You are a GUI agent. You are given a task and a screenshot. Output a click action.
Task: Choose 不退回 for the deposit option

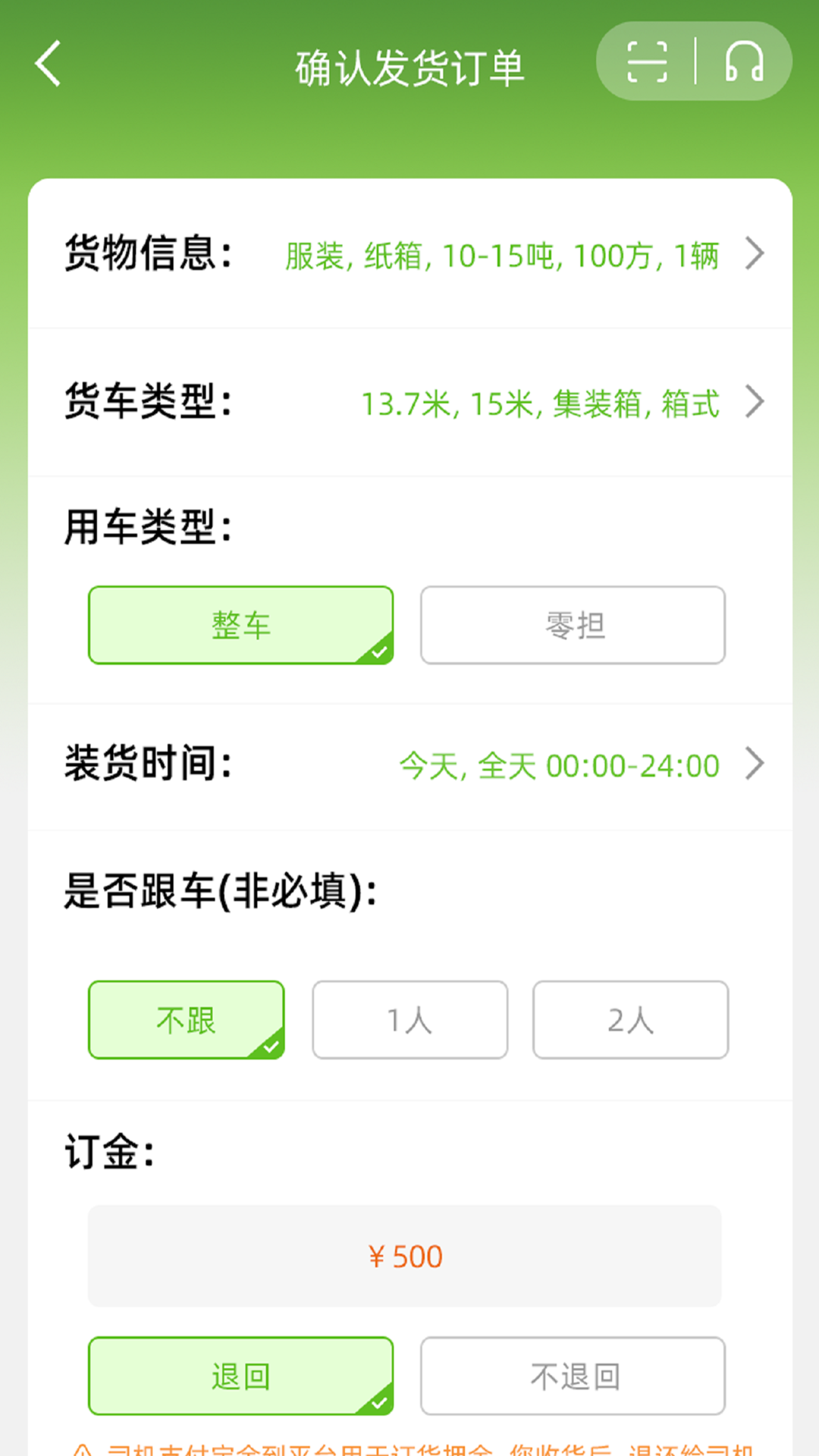[x=573, y=1376]
